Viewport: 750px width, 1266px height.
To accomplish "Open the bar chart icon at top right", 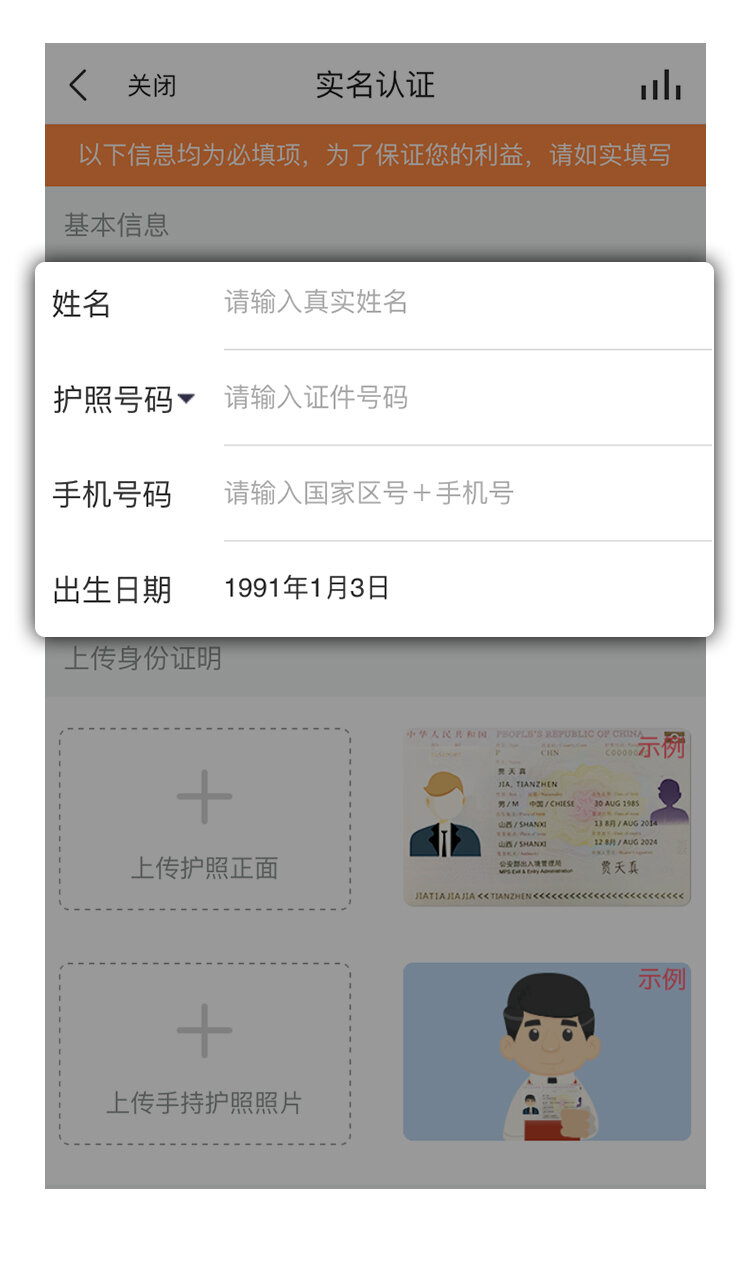I will 660,86.
